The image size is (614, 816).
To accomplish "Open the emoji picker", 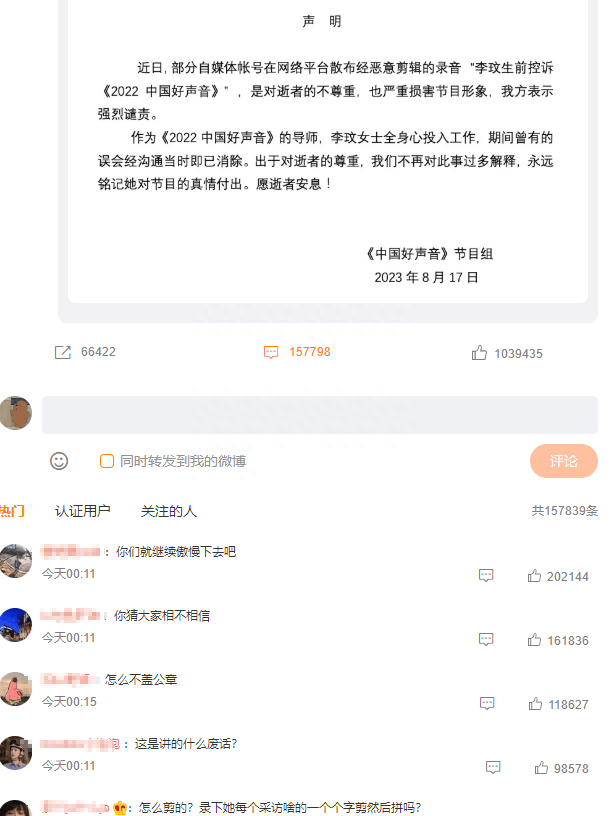I will 59,461.
